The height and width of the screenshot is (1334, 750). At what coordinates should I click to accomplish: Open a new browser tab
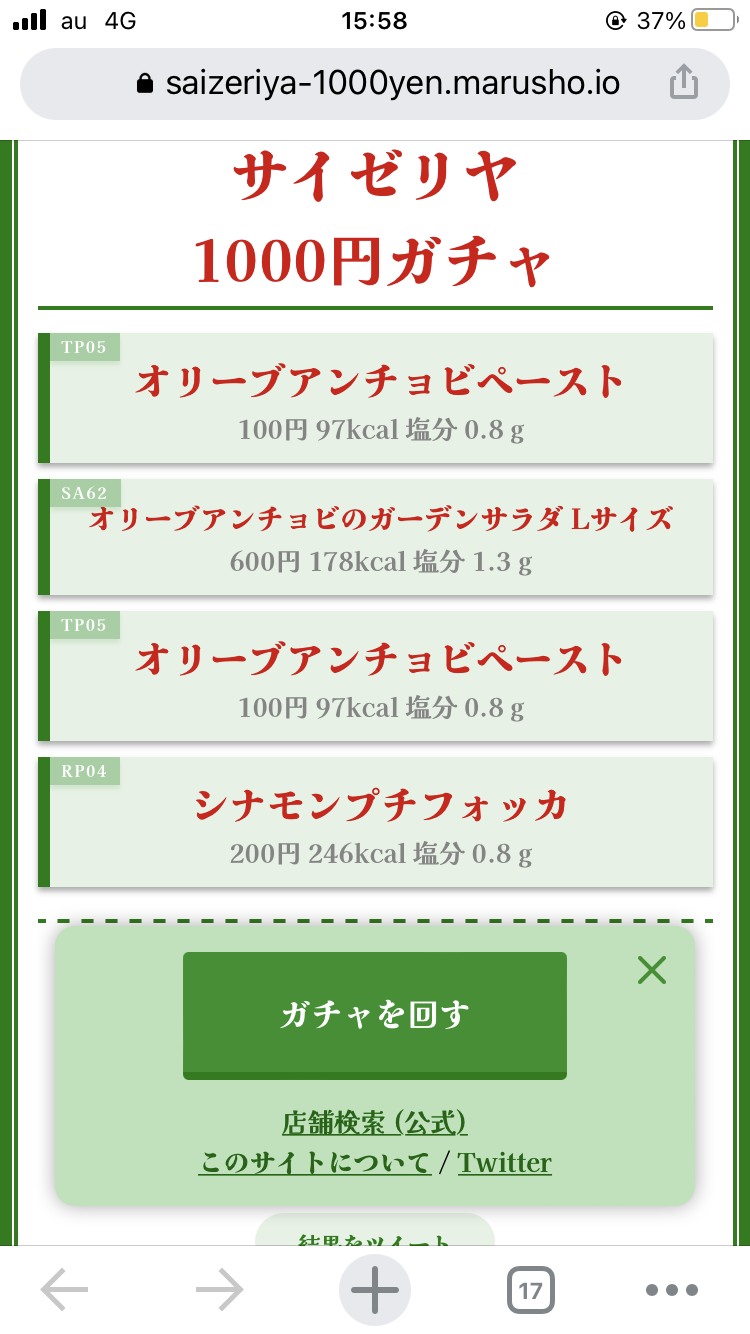[375, 1290]
